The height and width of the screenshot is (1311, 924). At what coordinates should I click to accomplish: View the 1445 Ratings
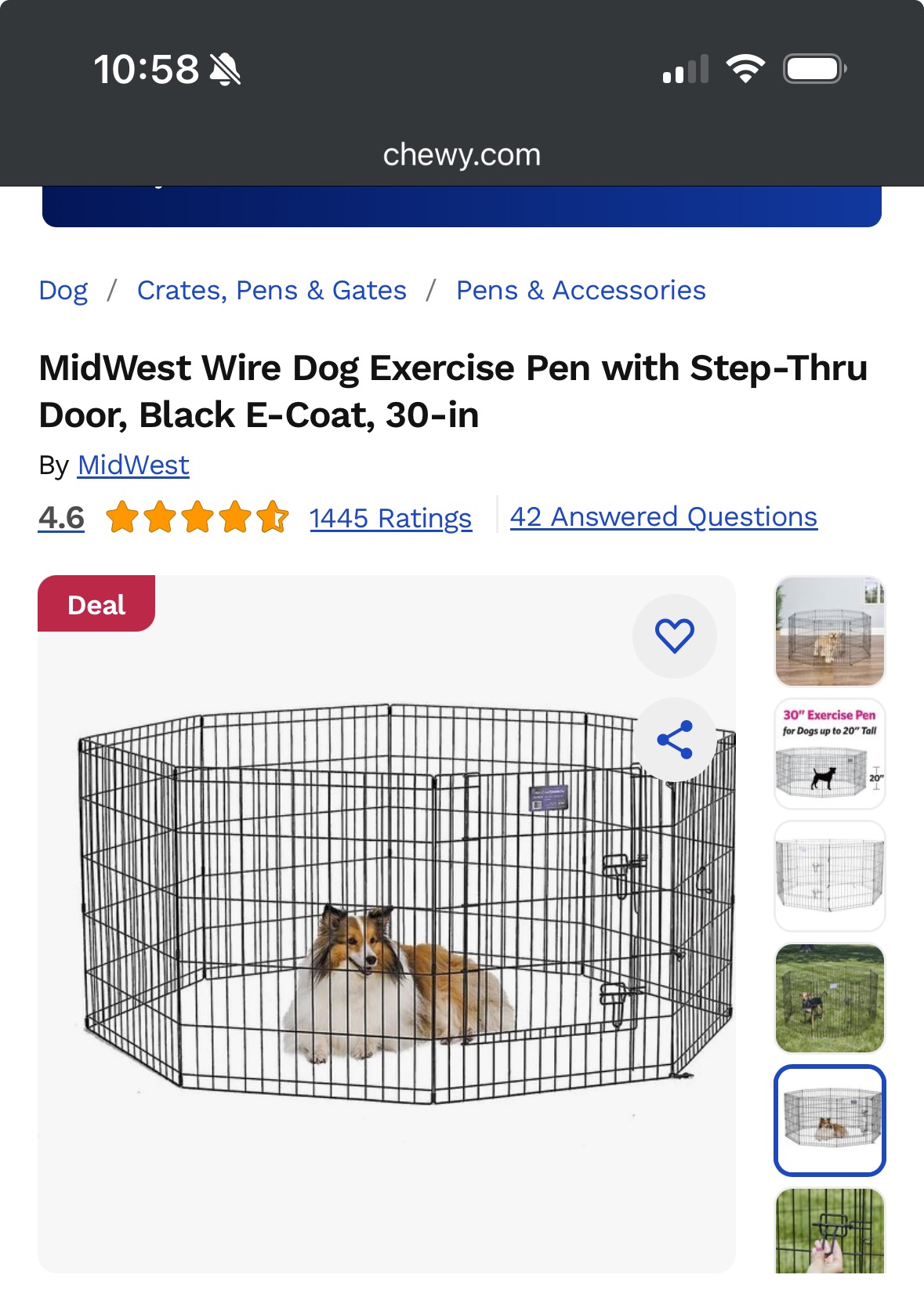pos(390,518)
